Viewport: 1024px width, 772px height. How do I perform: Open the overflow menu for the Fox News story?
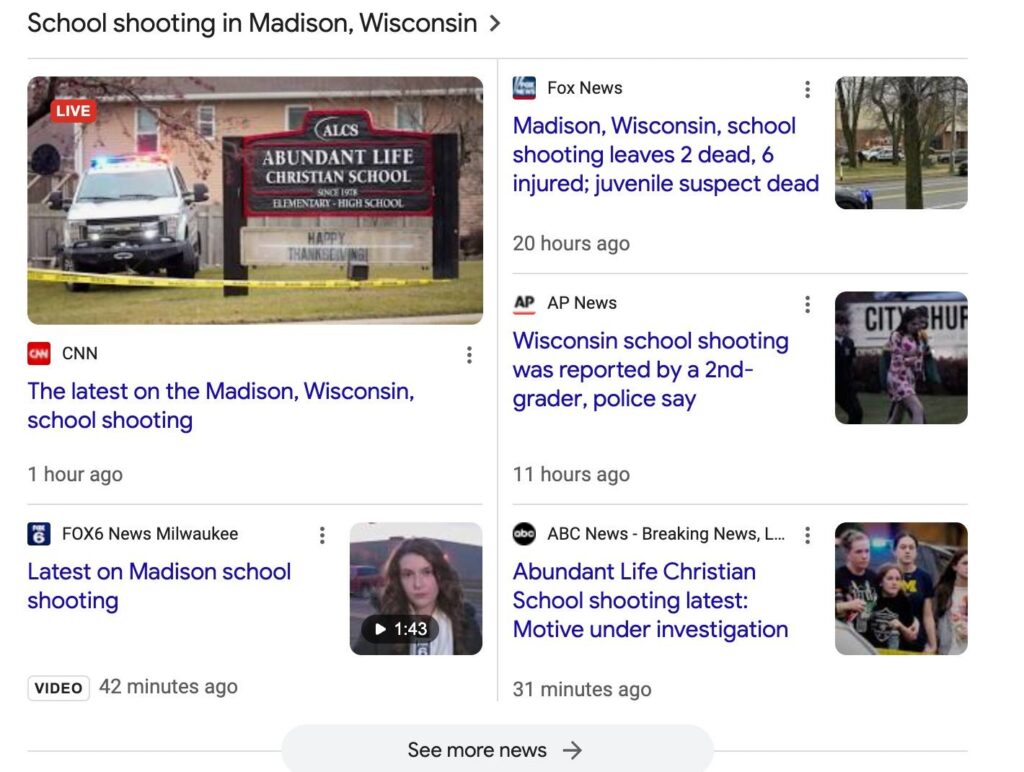pos(807,90)
